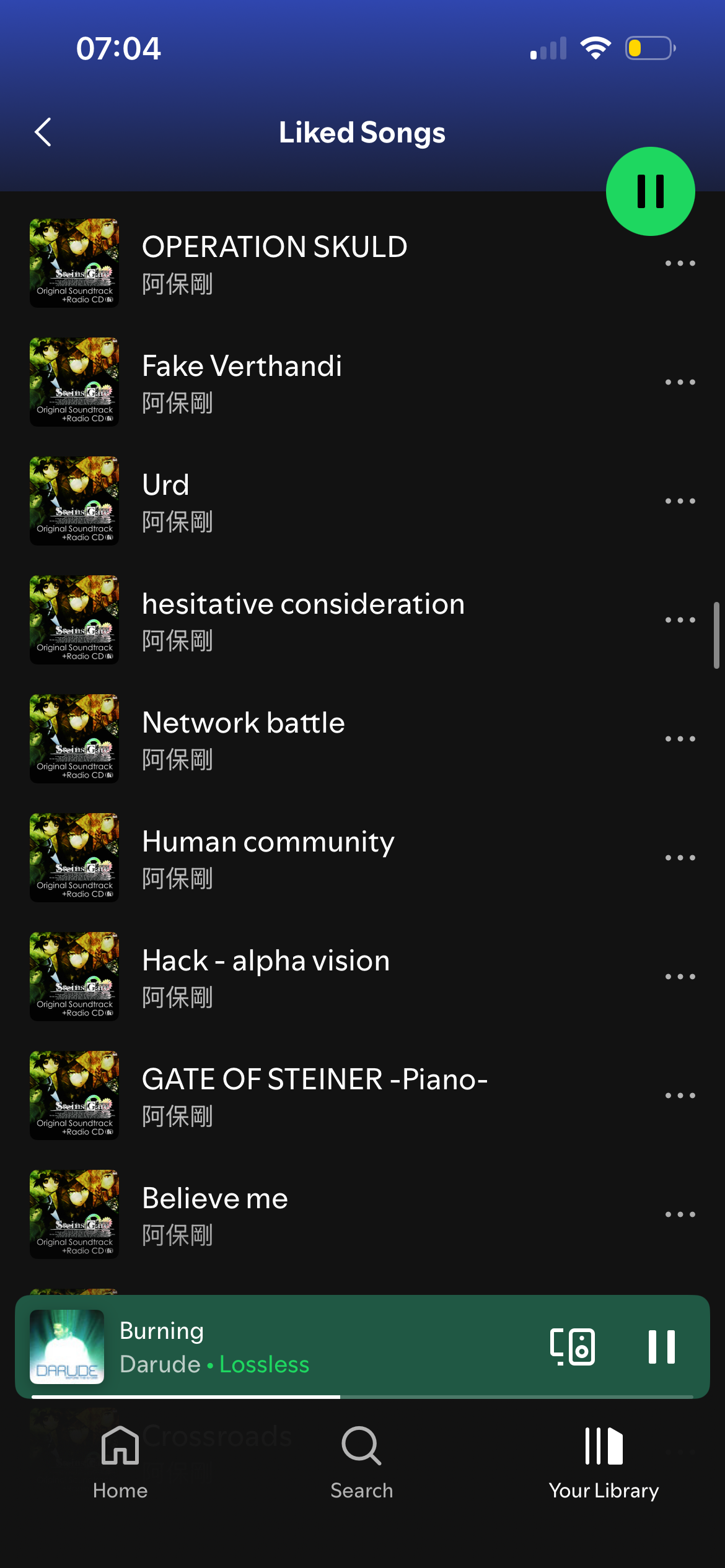Switch to the Home tab
This screenshot has height=1568, width=725.
[120, 1462]
